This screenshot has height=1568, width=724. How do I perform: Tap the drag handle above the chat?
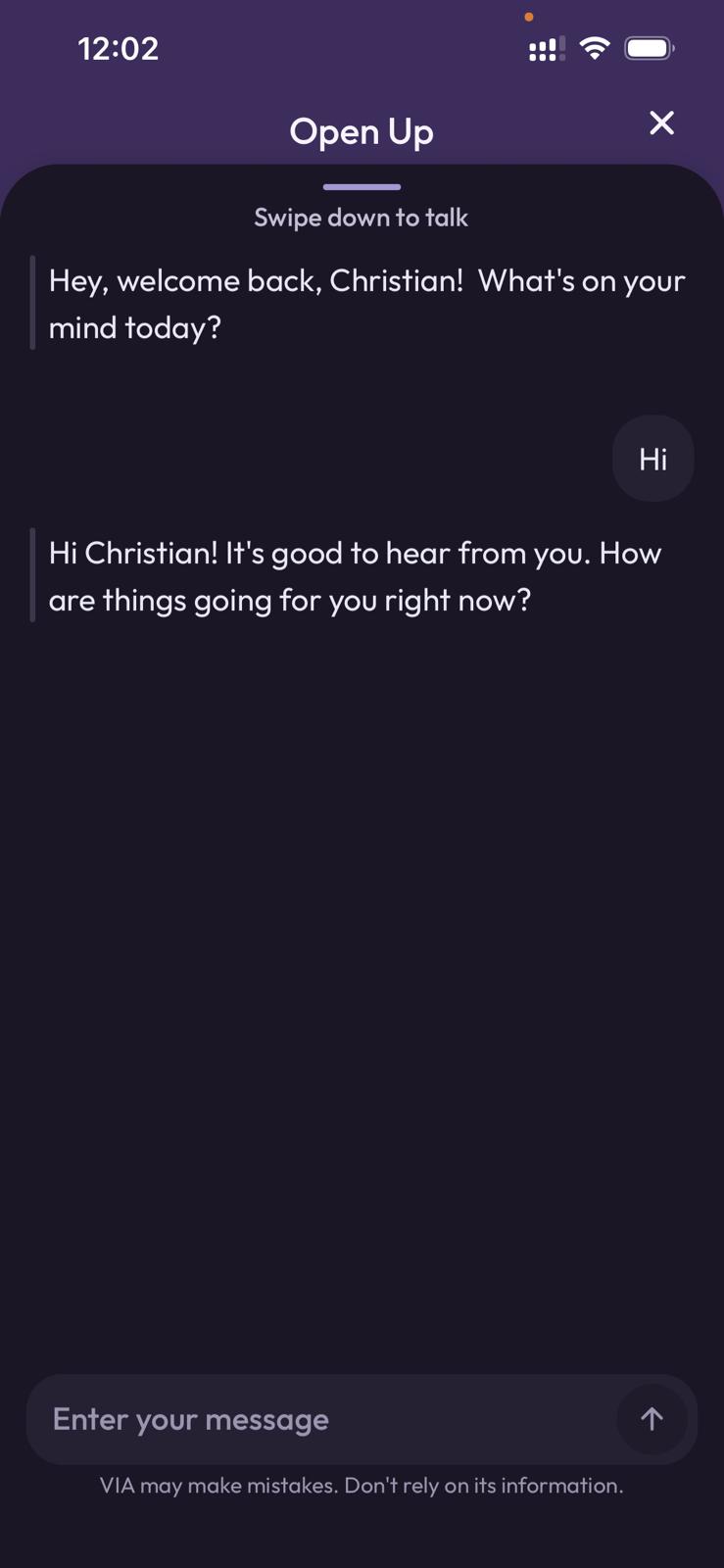click(362, 186)
